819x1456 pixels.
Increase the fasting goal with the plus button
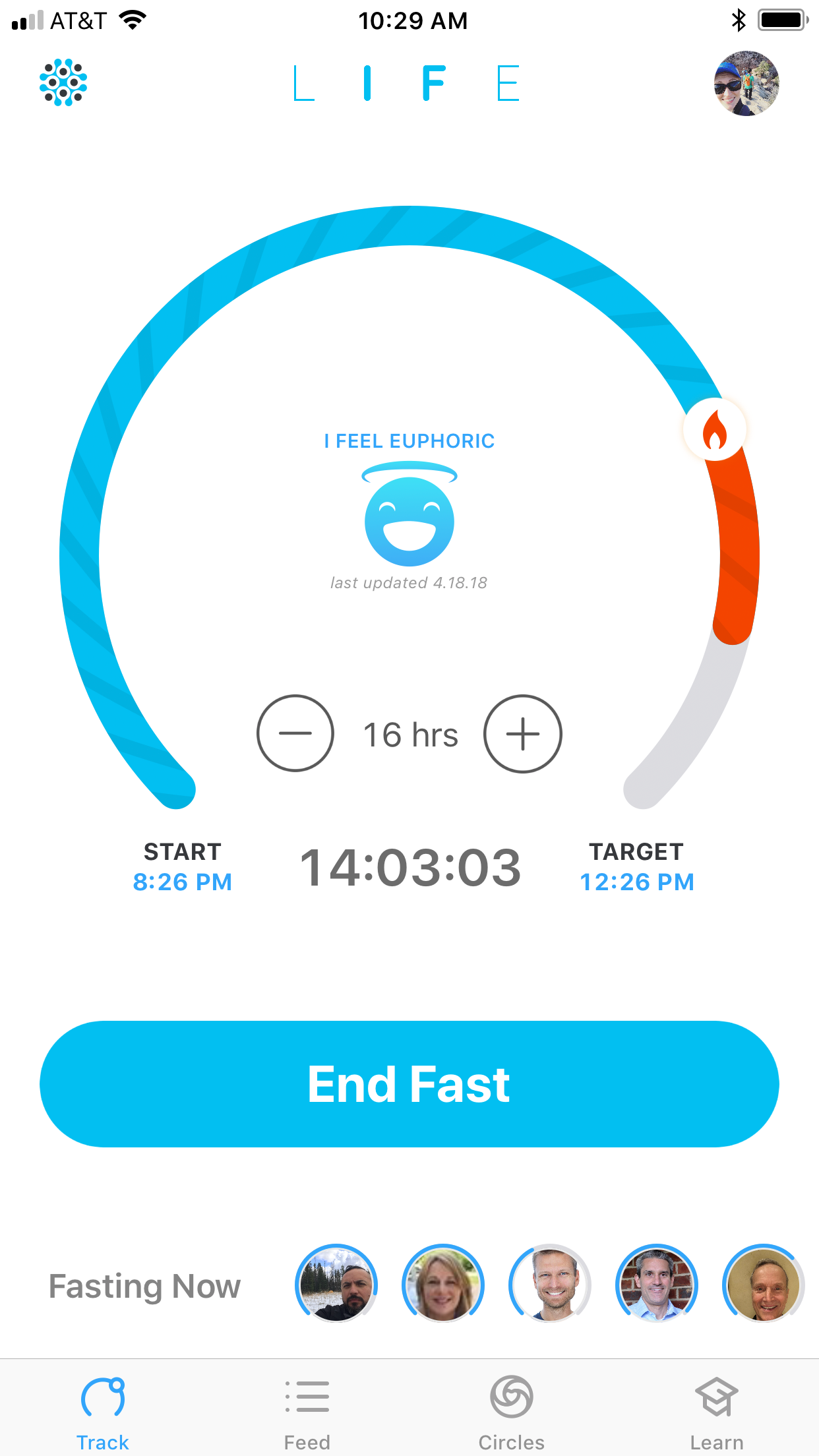point(523,733)
